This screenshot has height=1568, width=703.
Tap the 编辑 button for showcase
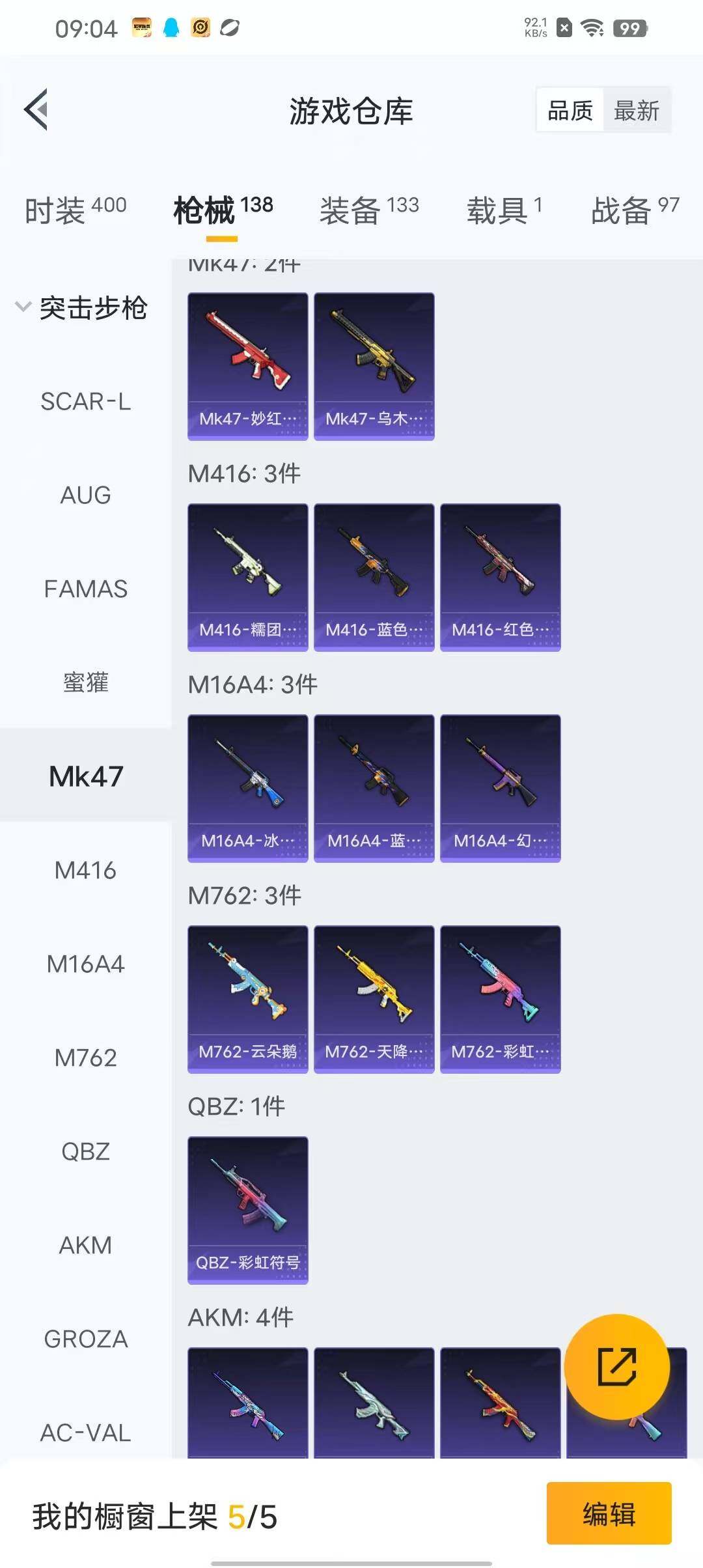[x=609, y=1514]
